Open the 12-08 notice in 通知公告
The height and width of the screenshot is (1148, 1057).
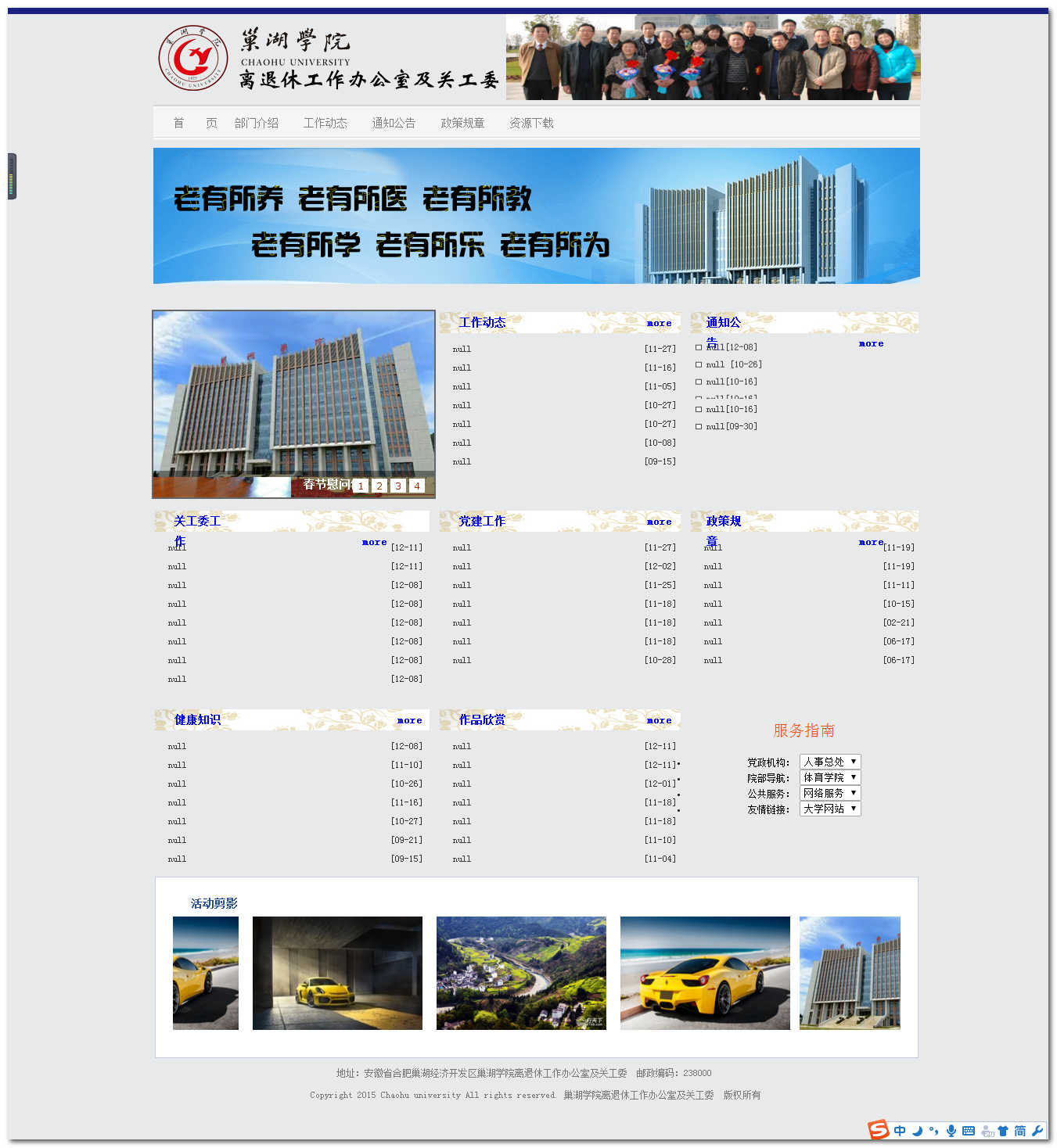click(x=732, y=347)
